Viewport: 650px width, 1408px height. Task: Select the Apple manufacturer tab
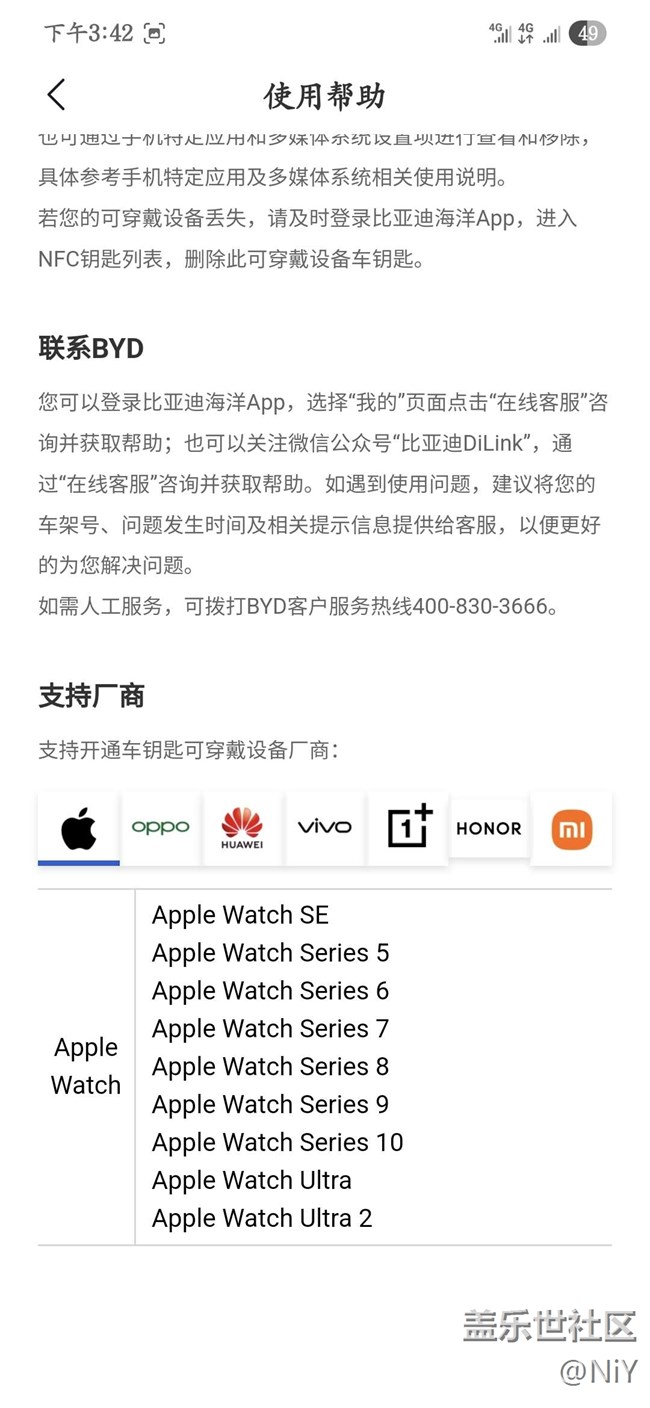coord(79,828)
